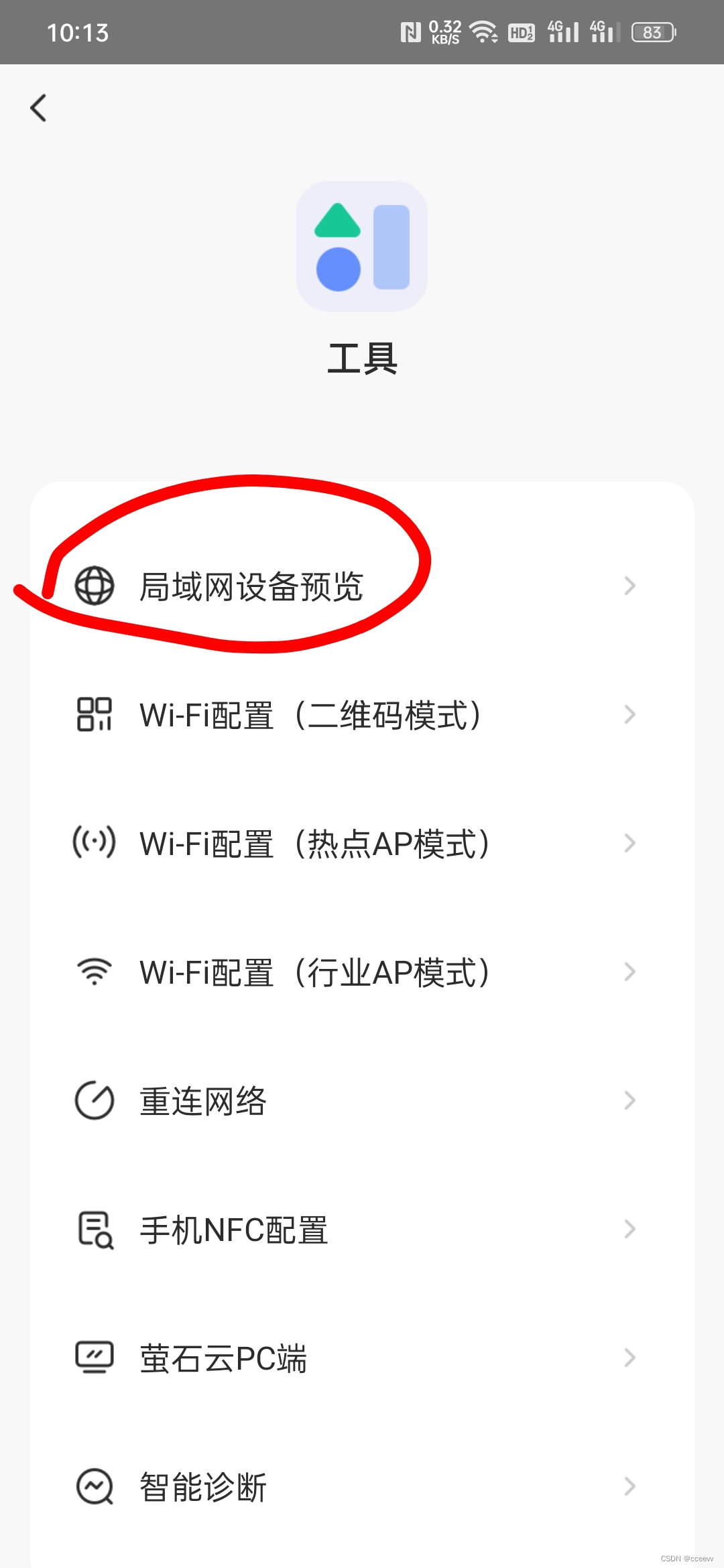
Task: Open Wi-Fi配置（二维码模式）
Action: (362, 715)
